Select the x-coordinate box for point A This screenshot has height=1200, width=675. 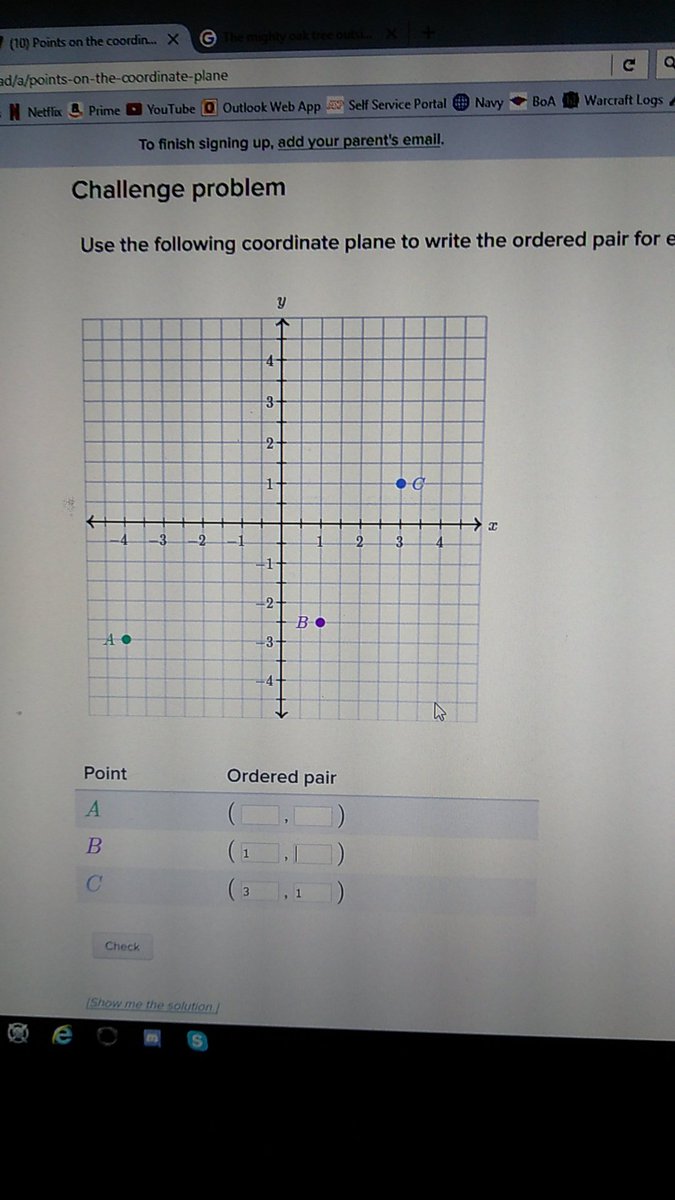(x=261, y=817)
